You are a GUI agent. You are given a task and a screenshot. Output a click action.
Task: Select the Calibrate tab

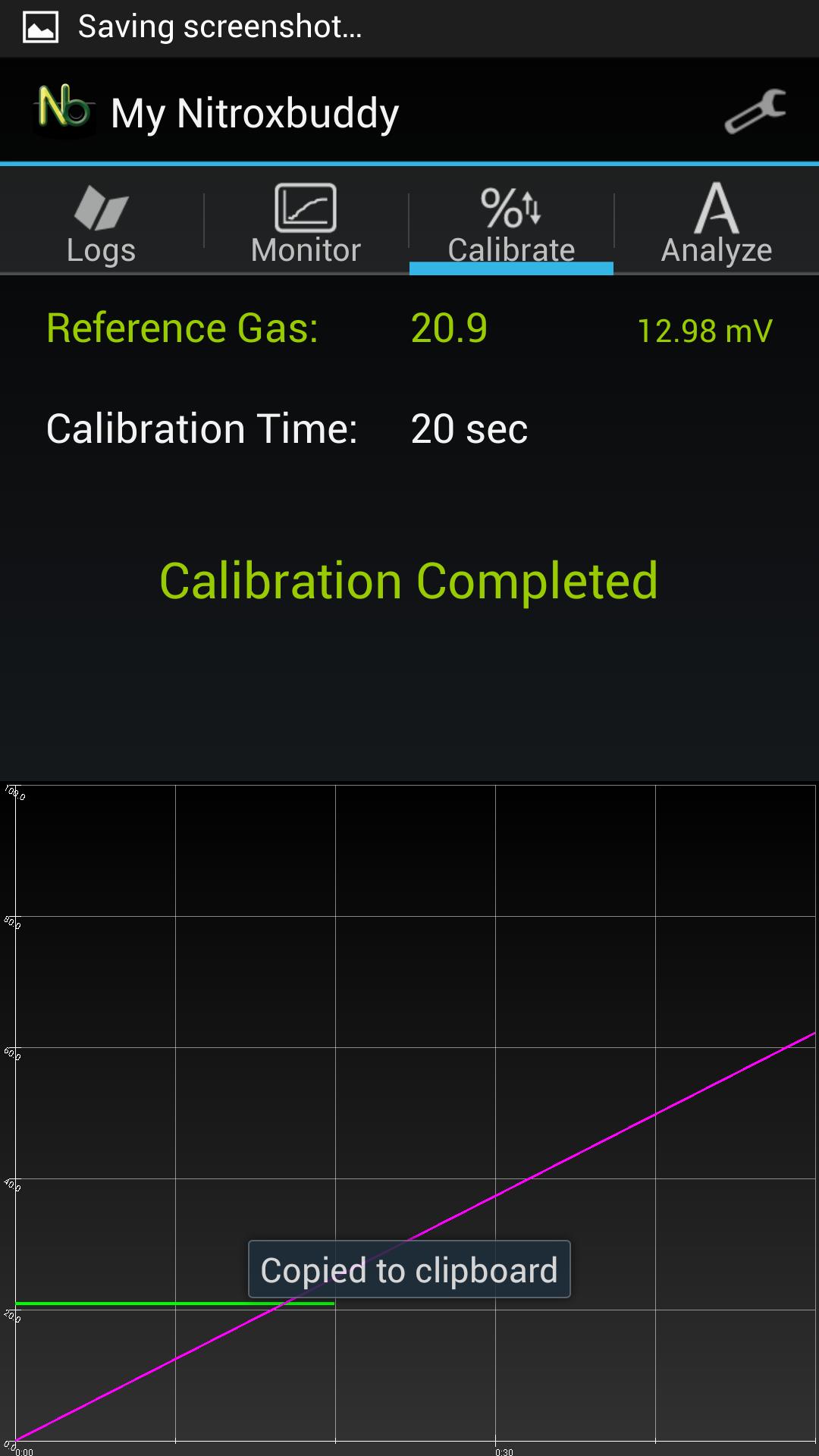pyautogui.click(x=511, y=224)
